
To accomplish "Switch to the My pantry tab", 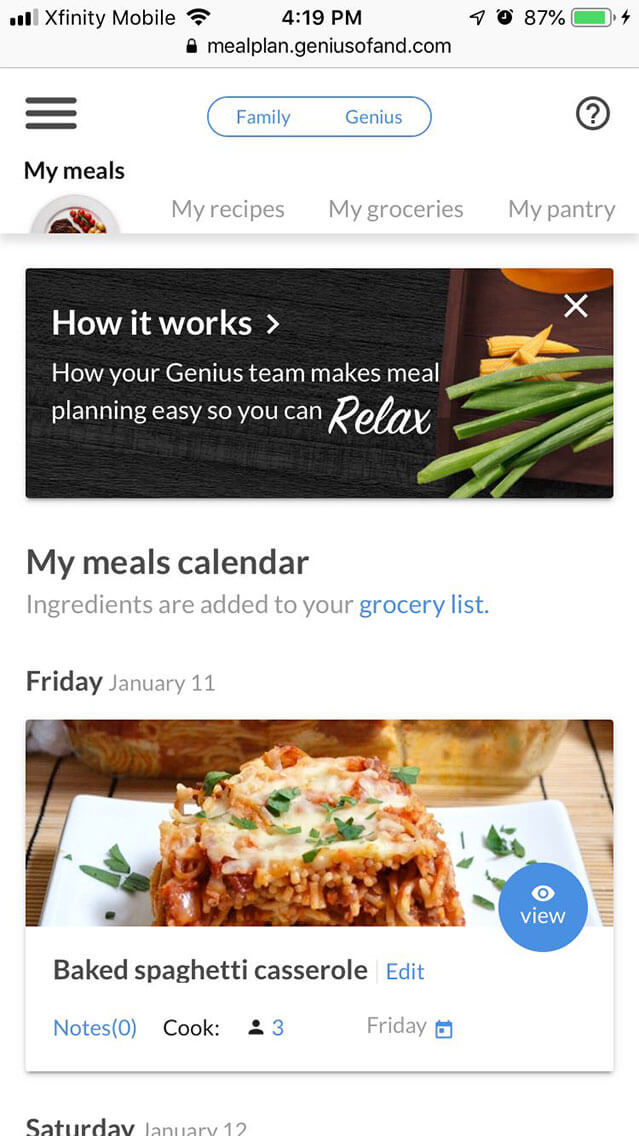I will tap(561, 209).
